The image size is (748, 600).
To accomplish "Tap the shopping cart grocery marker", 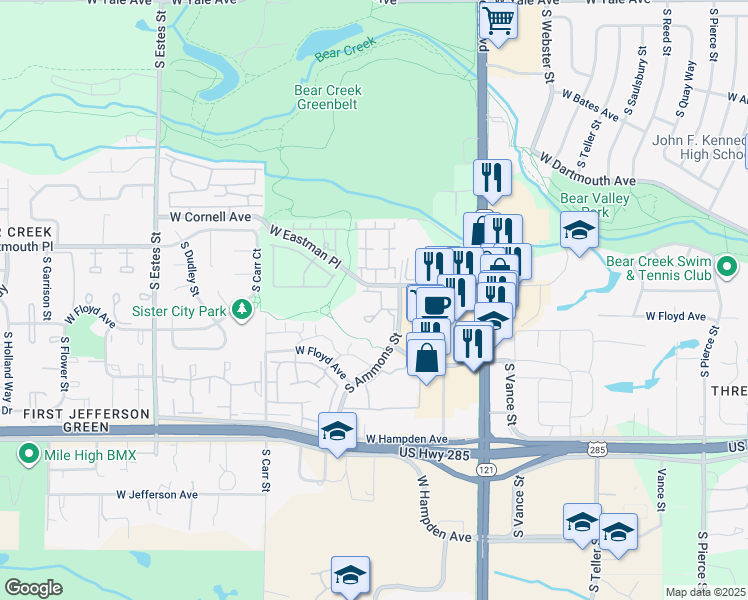I will pyautogui.click(x=498, y=19).
